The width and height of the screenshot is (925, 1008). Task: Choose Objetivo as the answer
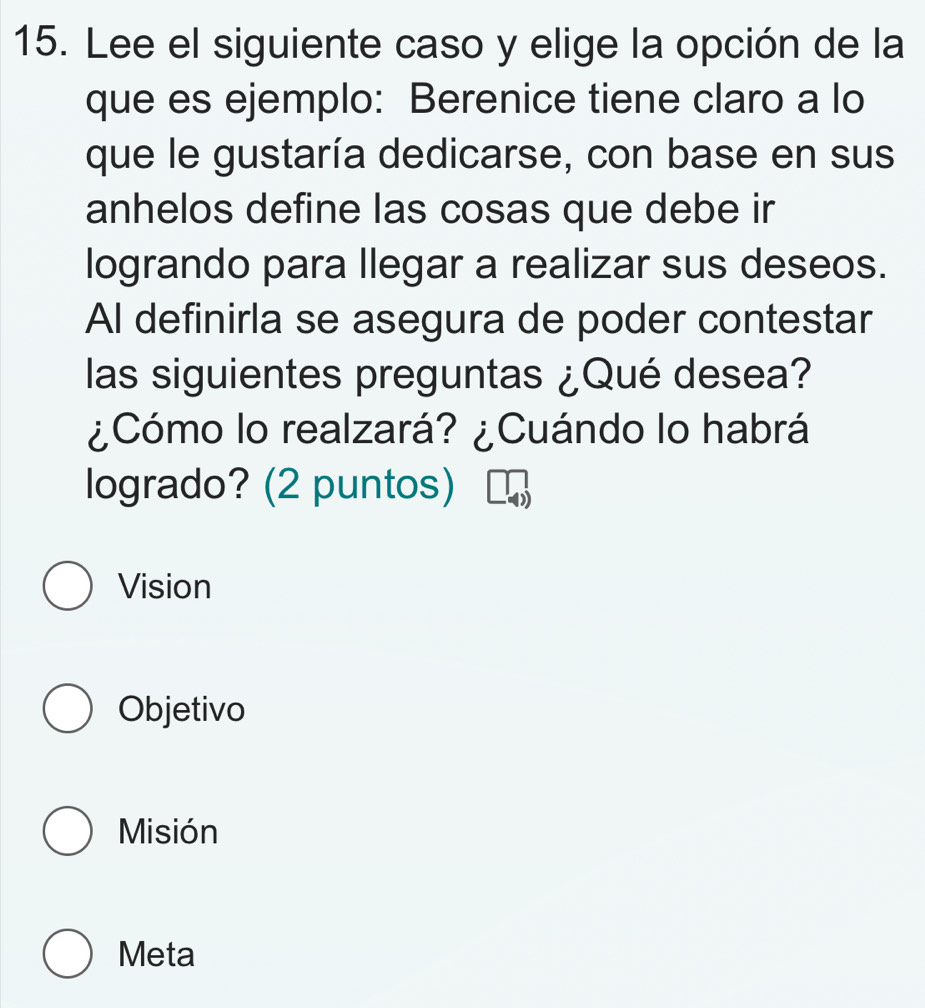(68, 710)
